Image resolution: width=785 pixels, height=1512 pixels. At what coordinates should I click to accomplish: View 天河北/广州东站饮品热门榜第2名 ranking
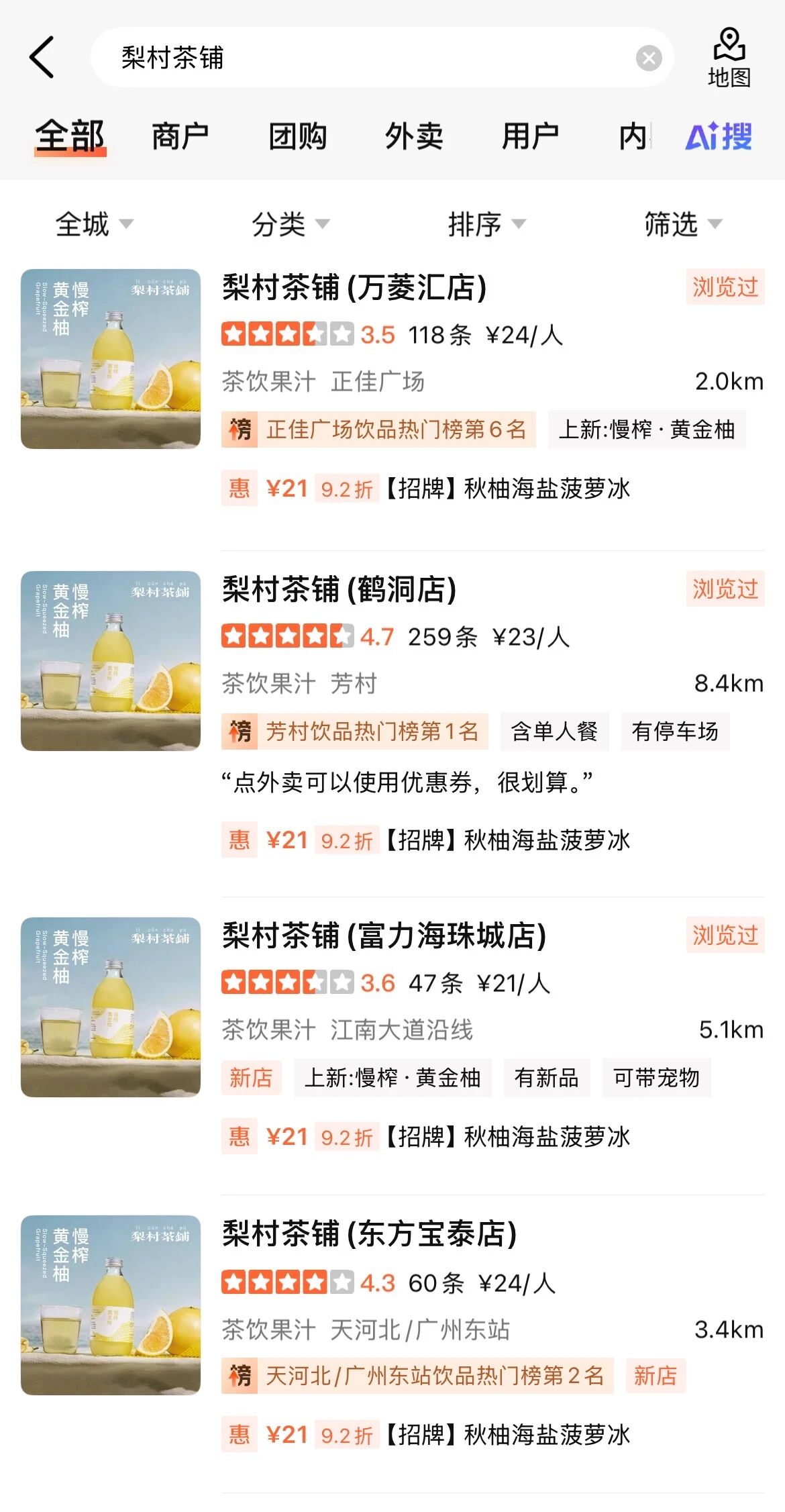click(418, 1376)
